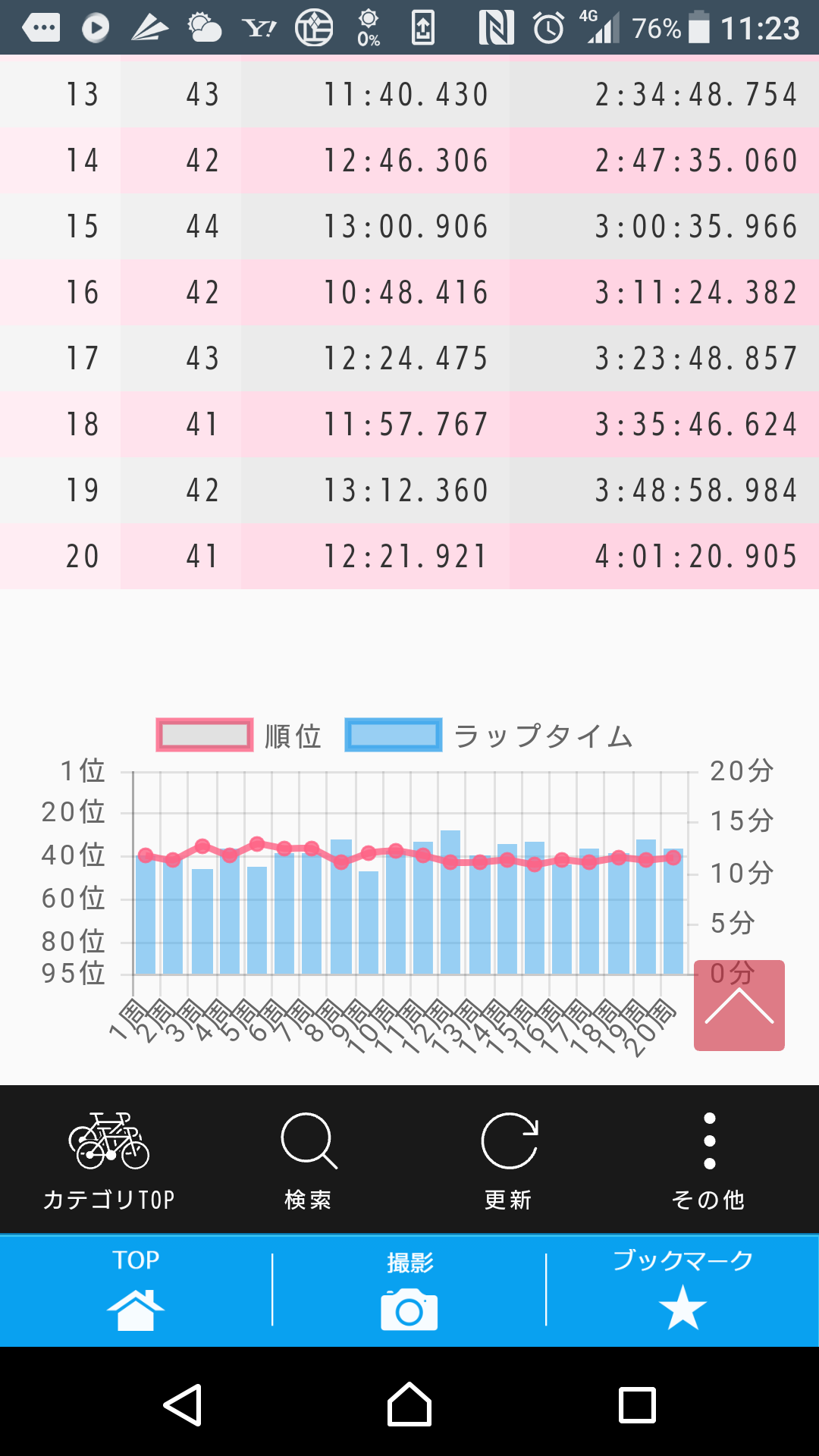
Task: Open the 撮影 camera tab
Action: coord(409,1290)
